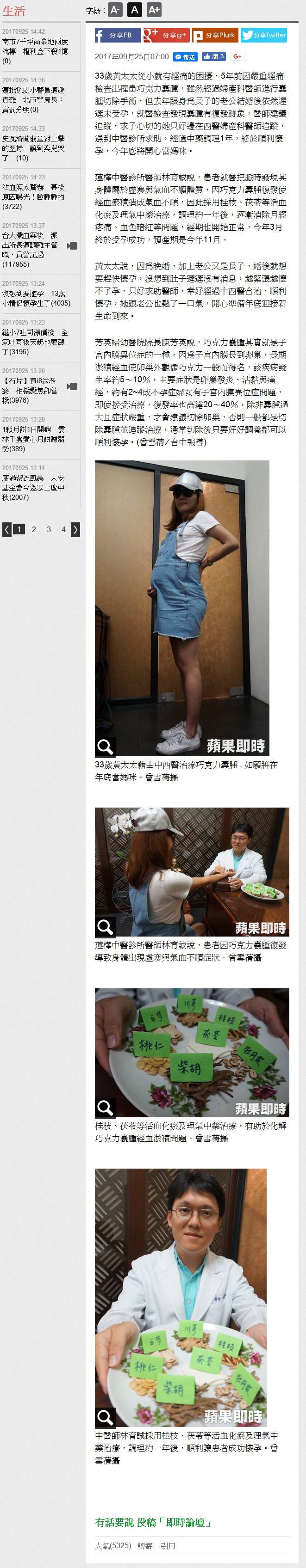The image size is (306, 1568).
Task: Open news about 1顆月餅1日開銷
Action: click(x=33, y=439)
